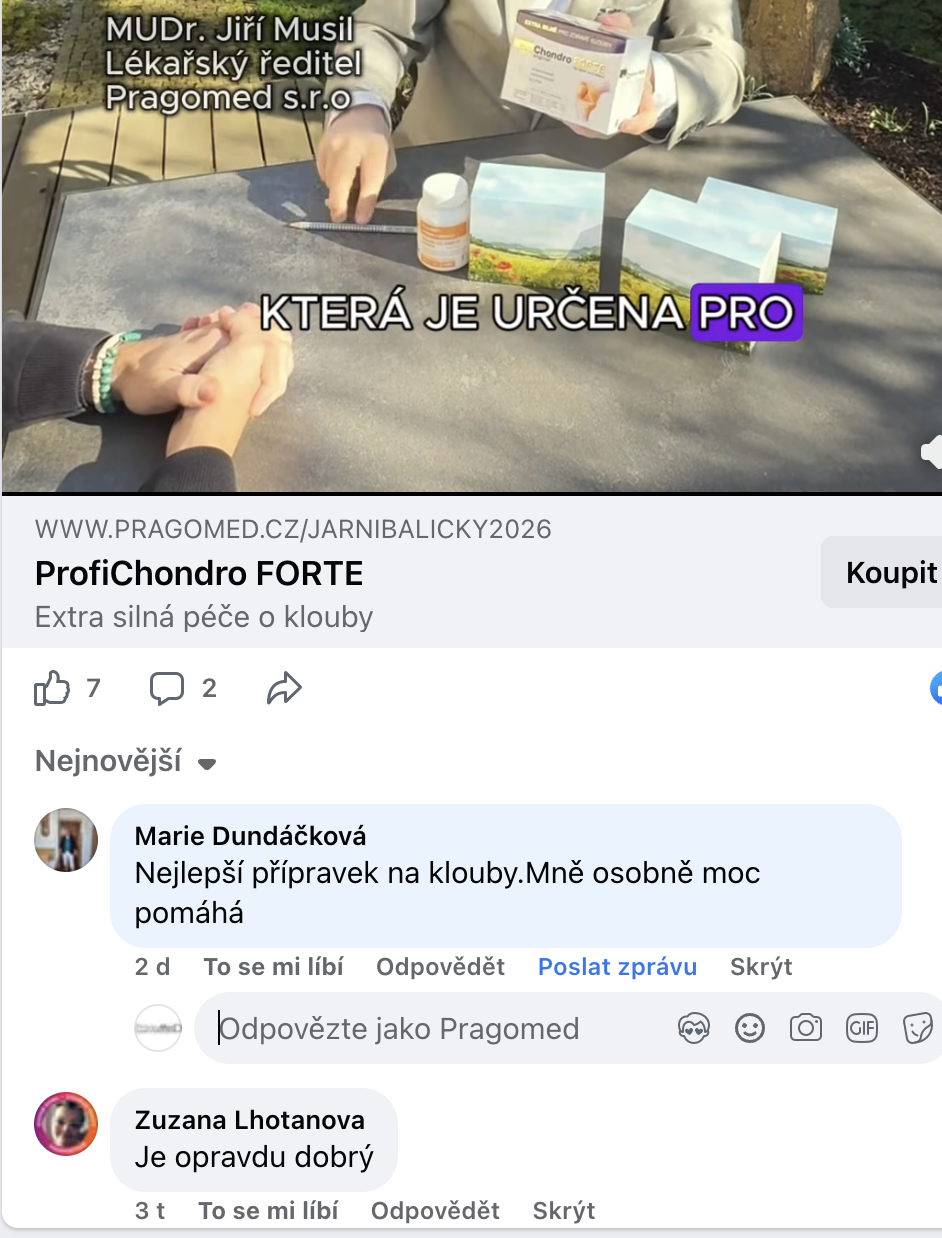Hide Zuzana Lhotanova's comment
The image size is (942, 1238).
[x=564, y=1211]
